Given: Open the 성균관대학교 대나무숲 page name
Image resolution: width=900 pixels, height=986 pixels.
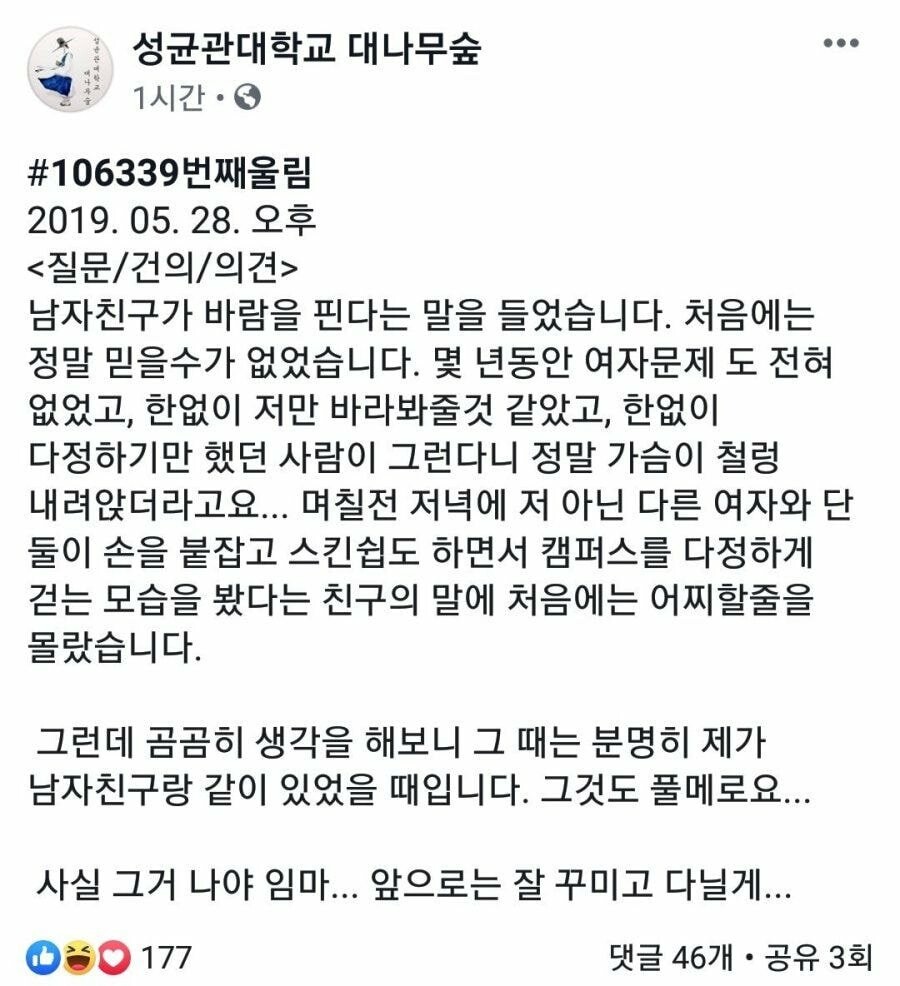Looking at the screenshot, I should [x=306, y=49].
